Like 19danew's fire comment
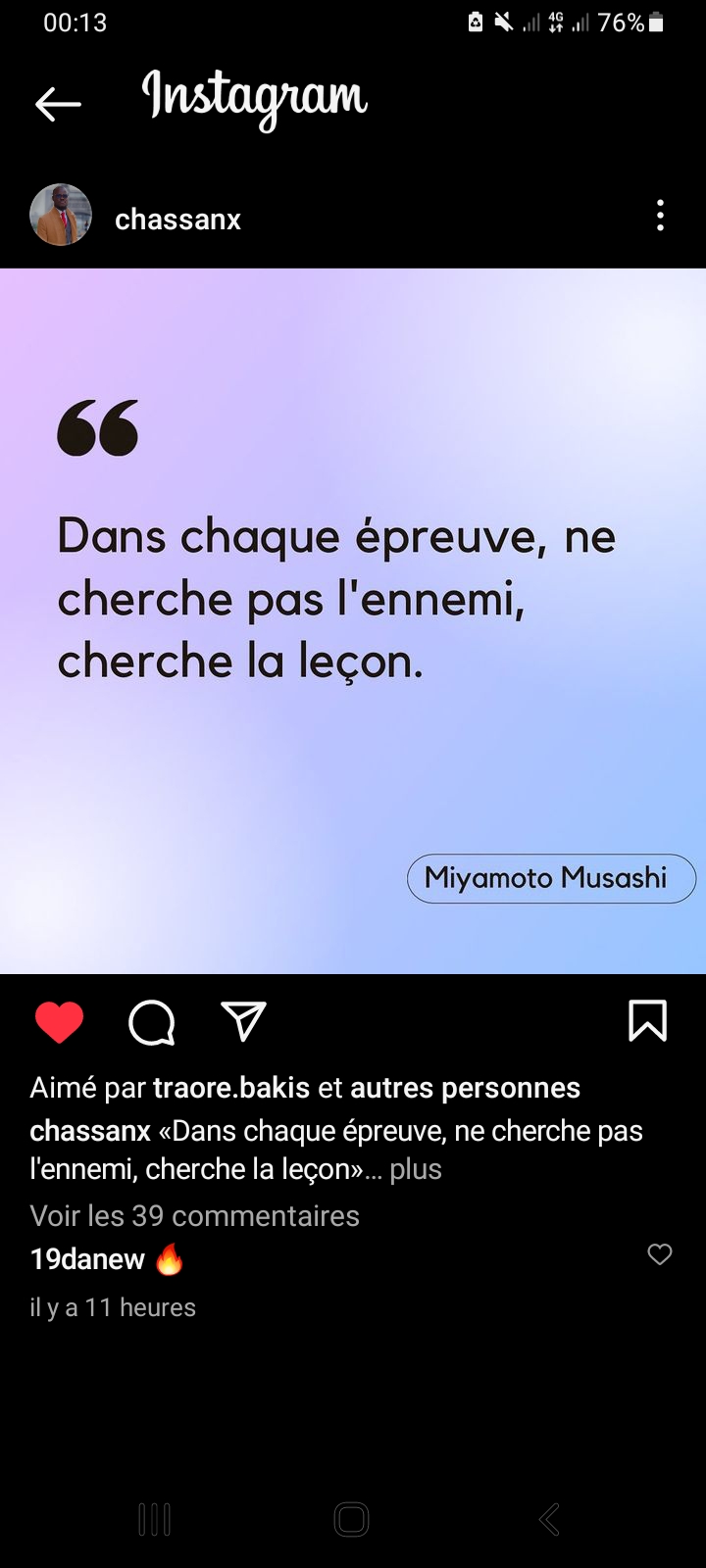 (x=660, y=1254)
